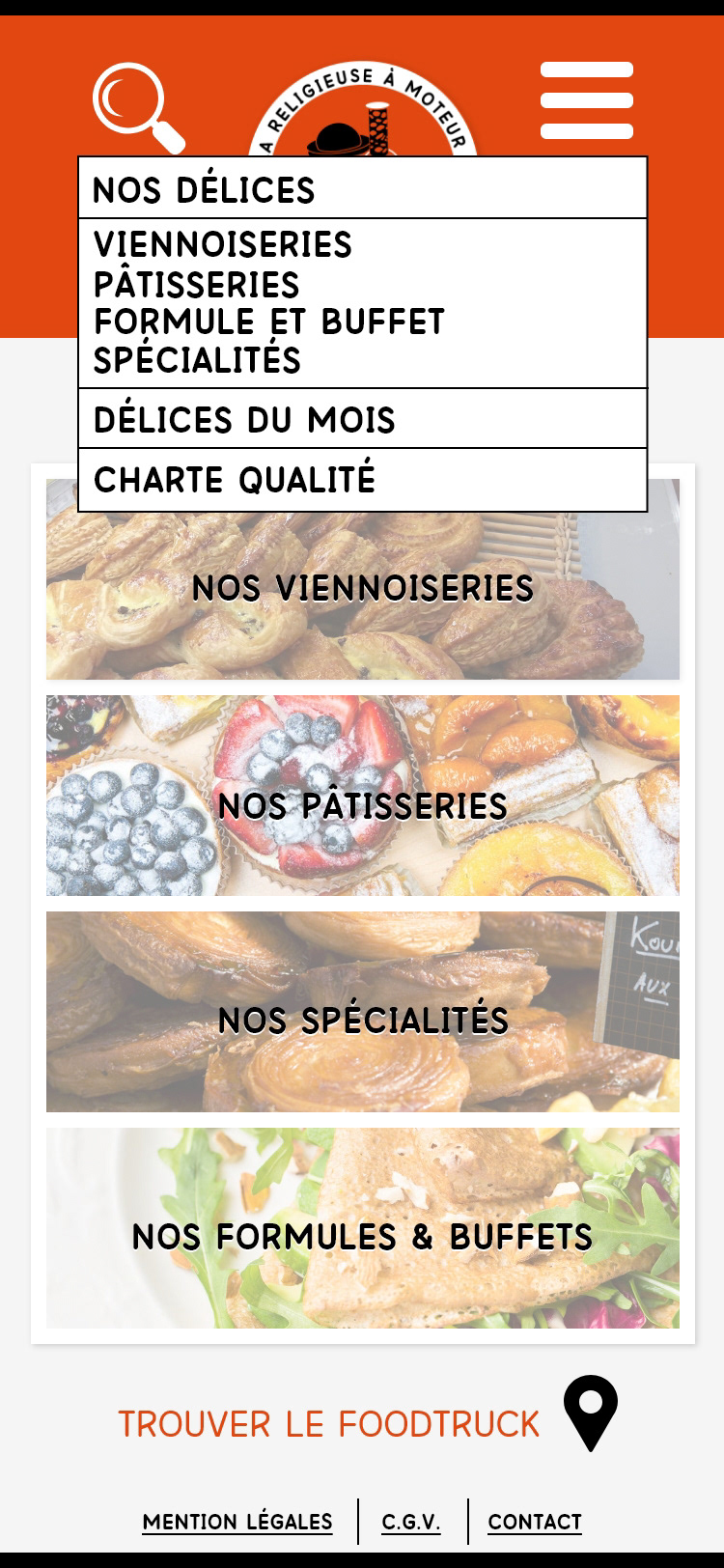Select Nos Délices menu item
Image resolution: width=724 pixels, height=1568 pixels.
pos(362,188)
